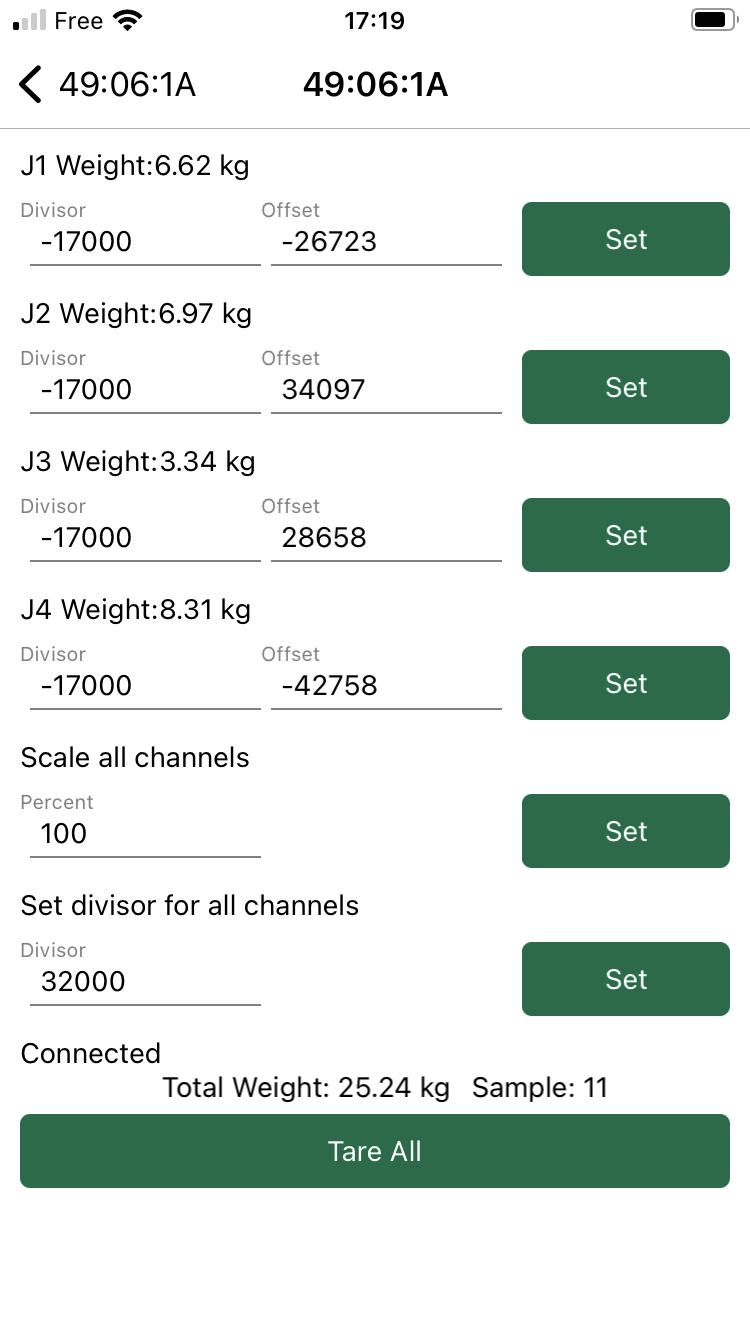
Task: Apply the divisor 32000 to all channels
Action: [625, 979]
